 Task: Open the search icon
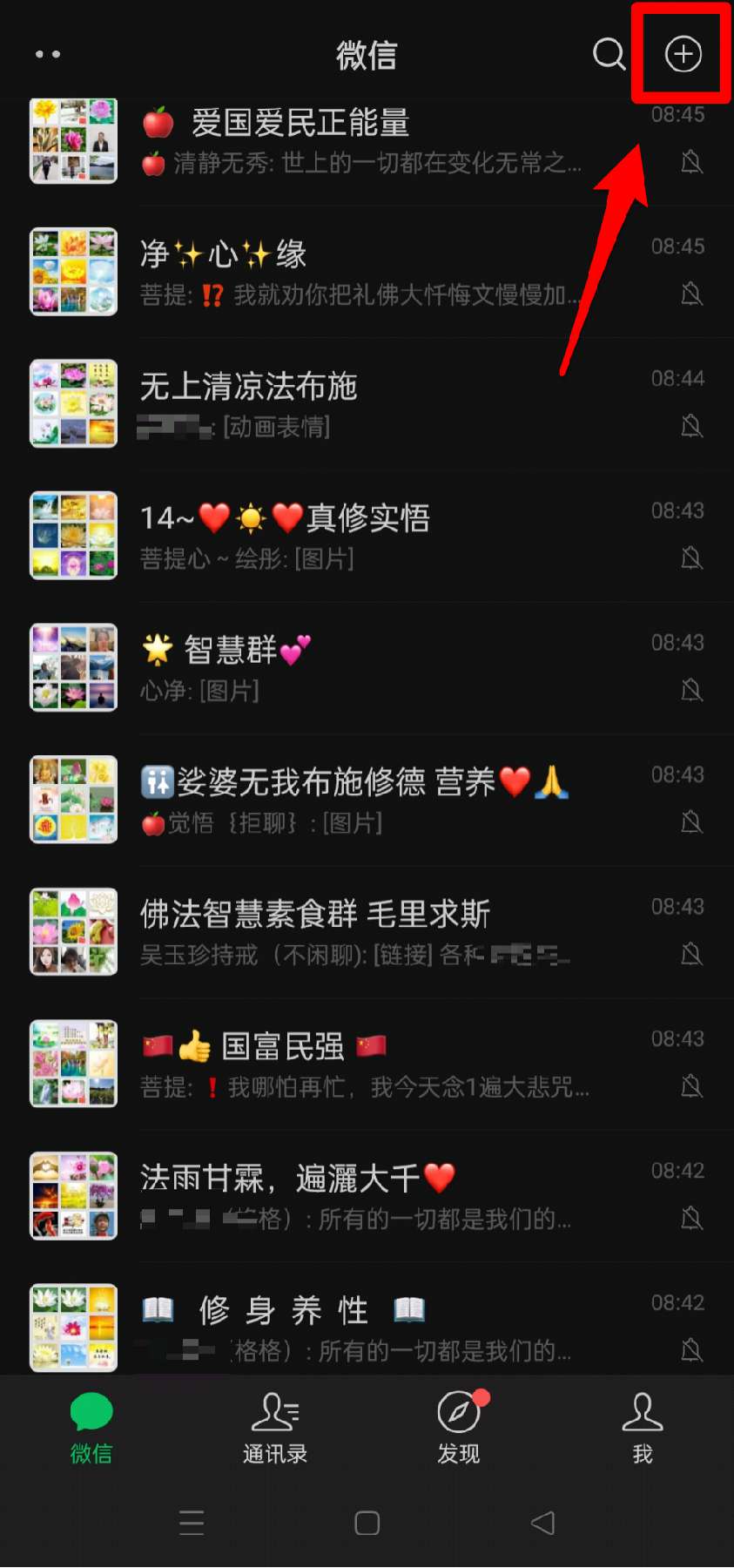tap(609, 54)
